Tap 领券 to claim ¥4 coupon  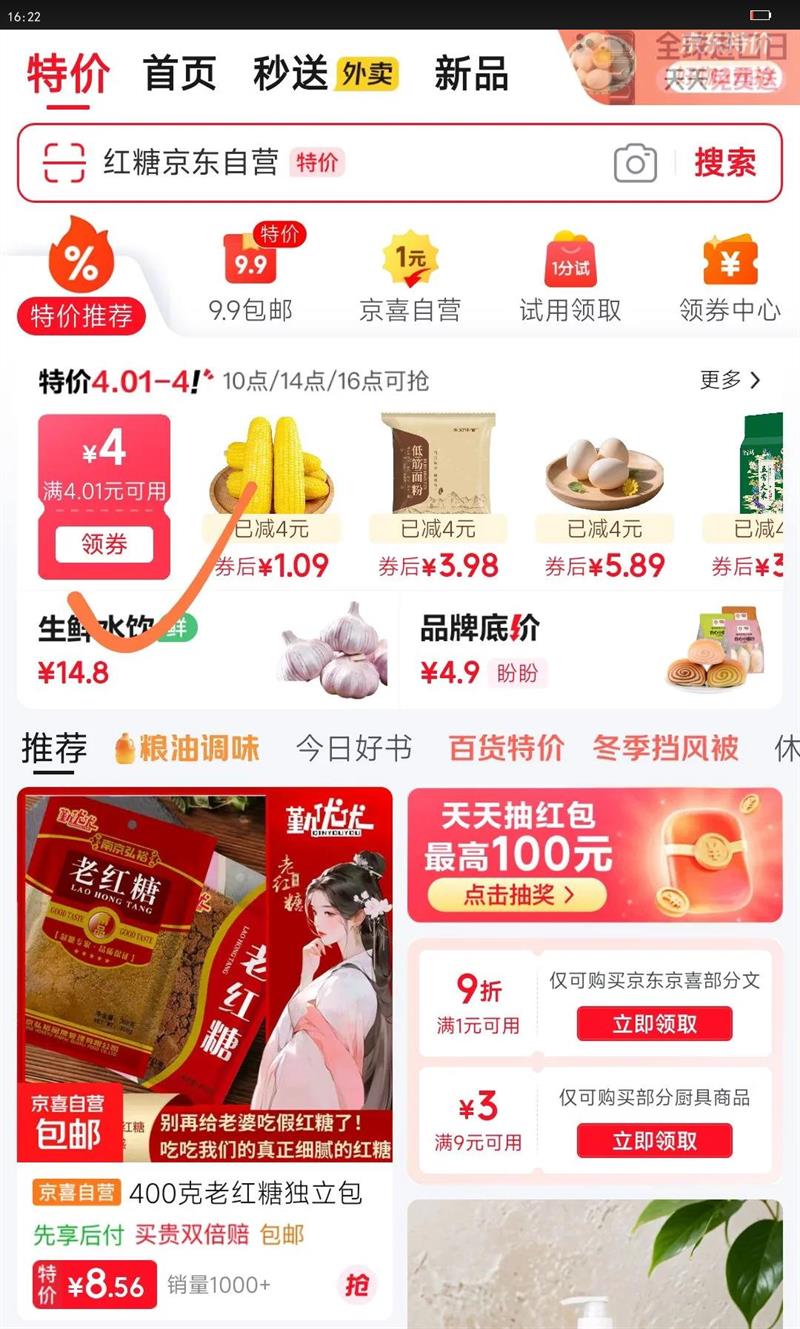click(x=104, y=544)
